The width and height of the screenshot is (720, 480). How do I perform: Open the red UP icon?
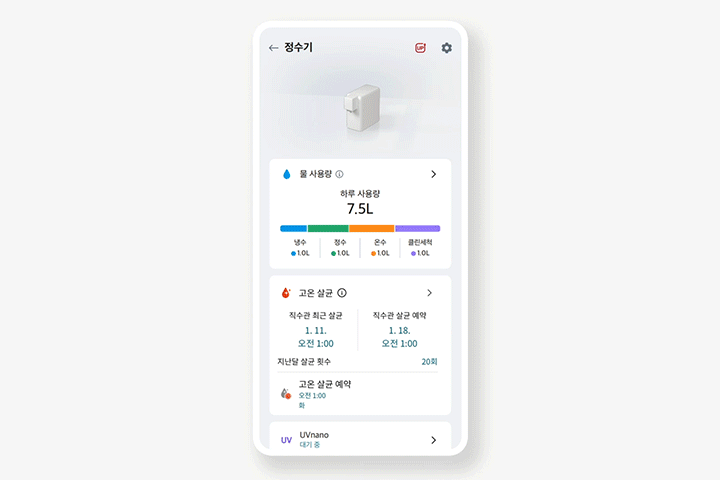[x=421, y=48]
